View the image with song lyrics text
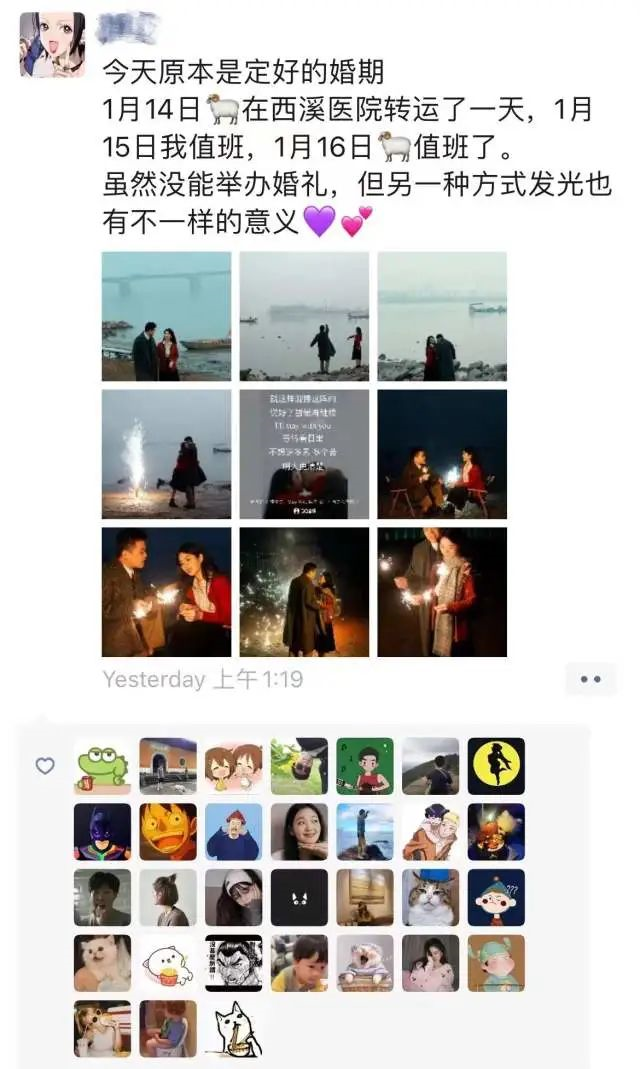The image size is (640, 1069). click(x=304, y=454)
